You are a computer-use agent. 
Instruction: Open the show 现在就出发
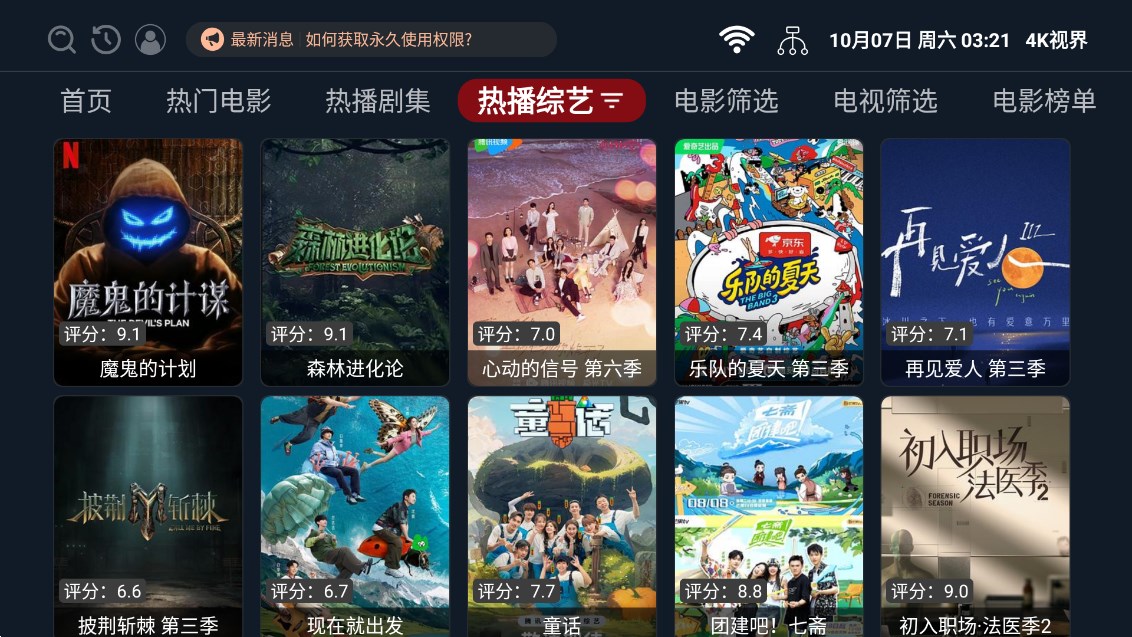coord(355,515)
